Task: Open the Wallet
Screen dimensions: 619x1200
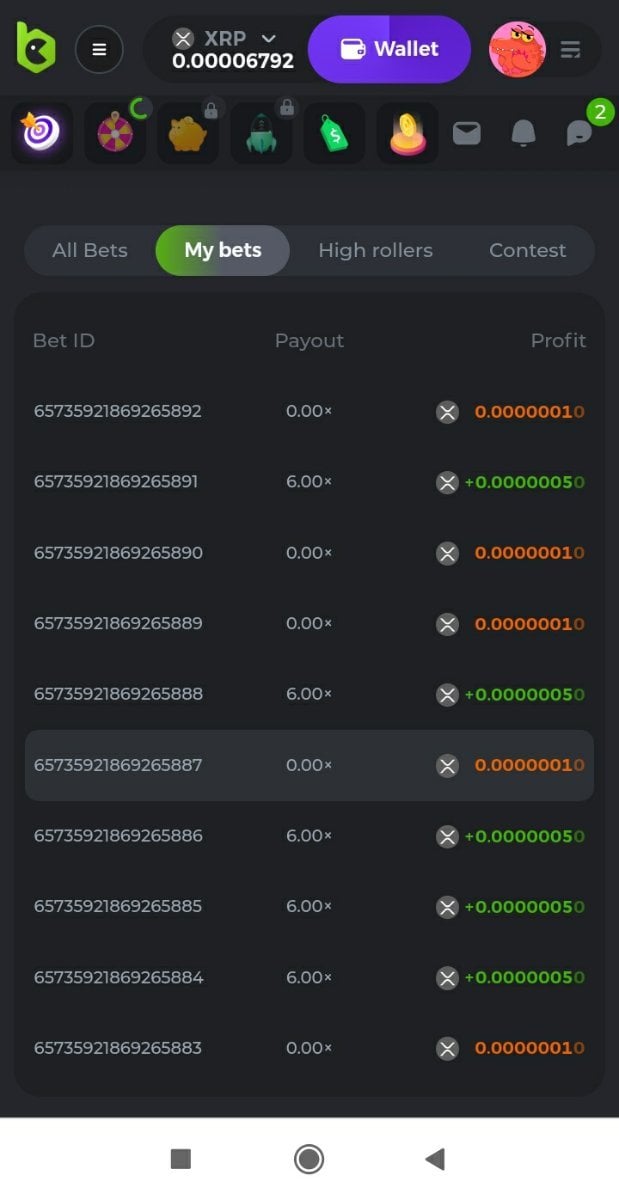Action: 389,49
